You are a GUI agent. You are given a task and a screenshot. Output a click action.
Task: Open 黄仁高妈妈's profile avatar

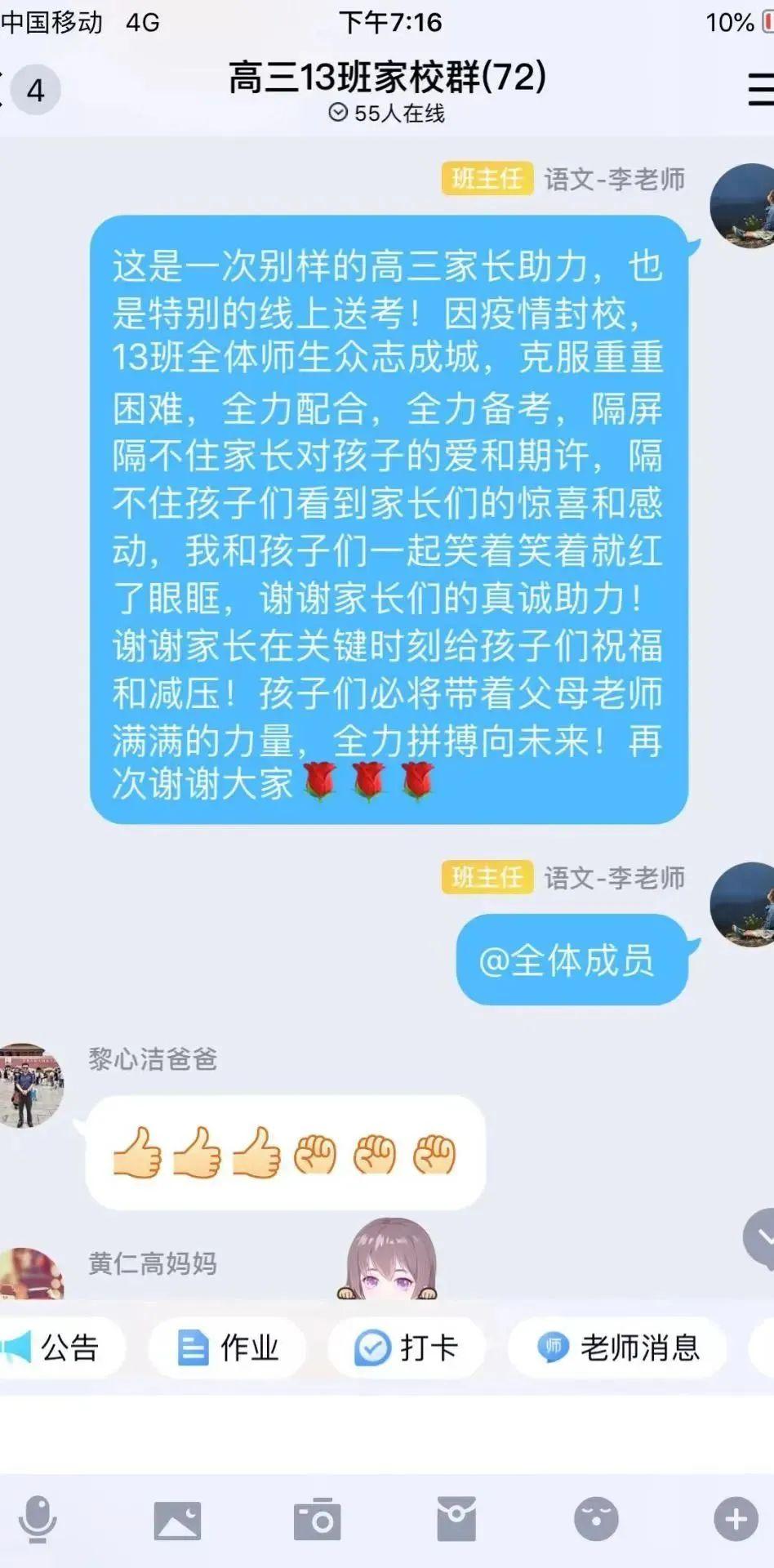click(x=29, y=1274)
